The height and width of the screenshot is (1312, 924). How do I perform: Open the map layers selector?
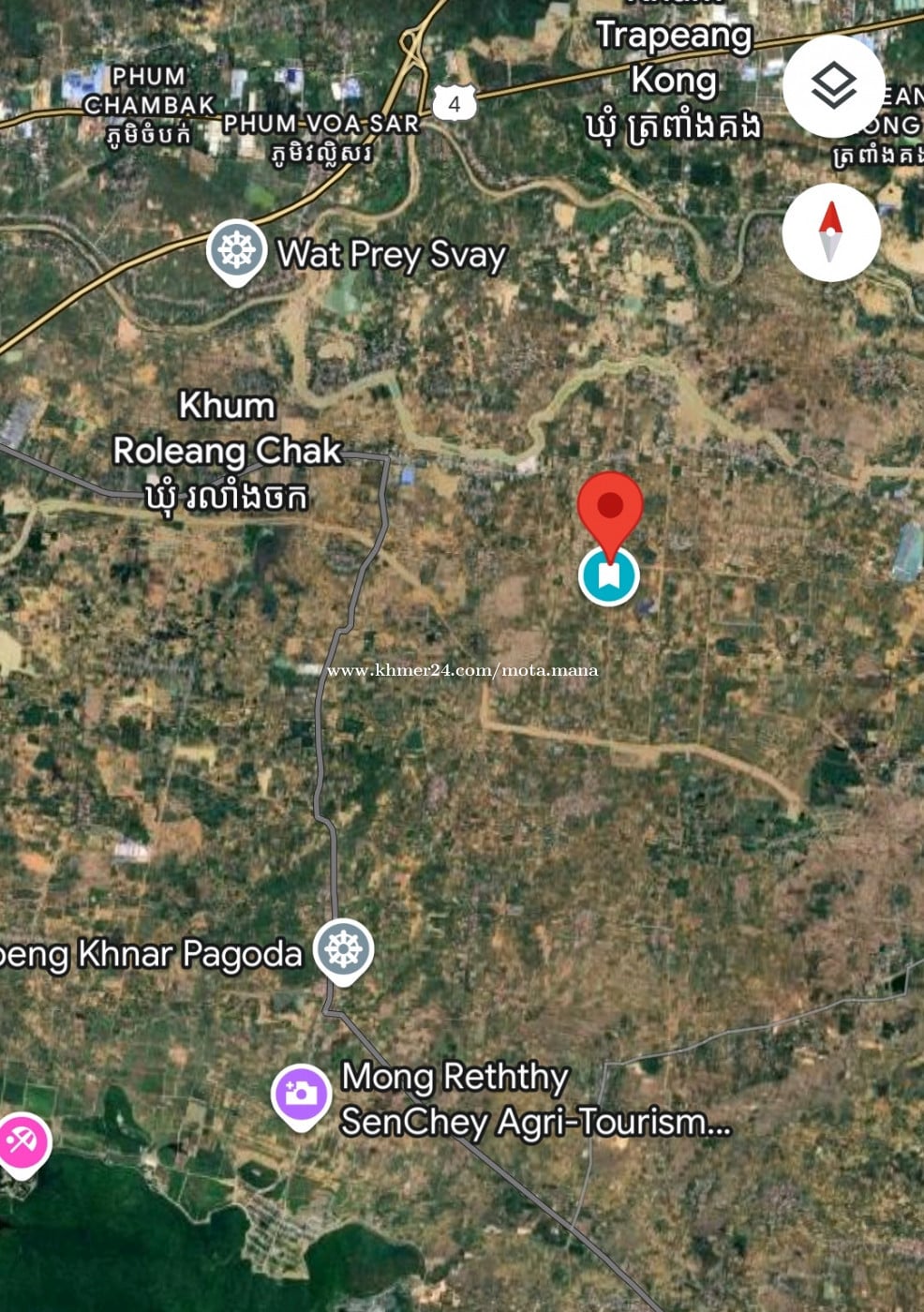pyautogui.click(x=833, y=86)
